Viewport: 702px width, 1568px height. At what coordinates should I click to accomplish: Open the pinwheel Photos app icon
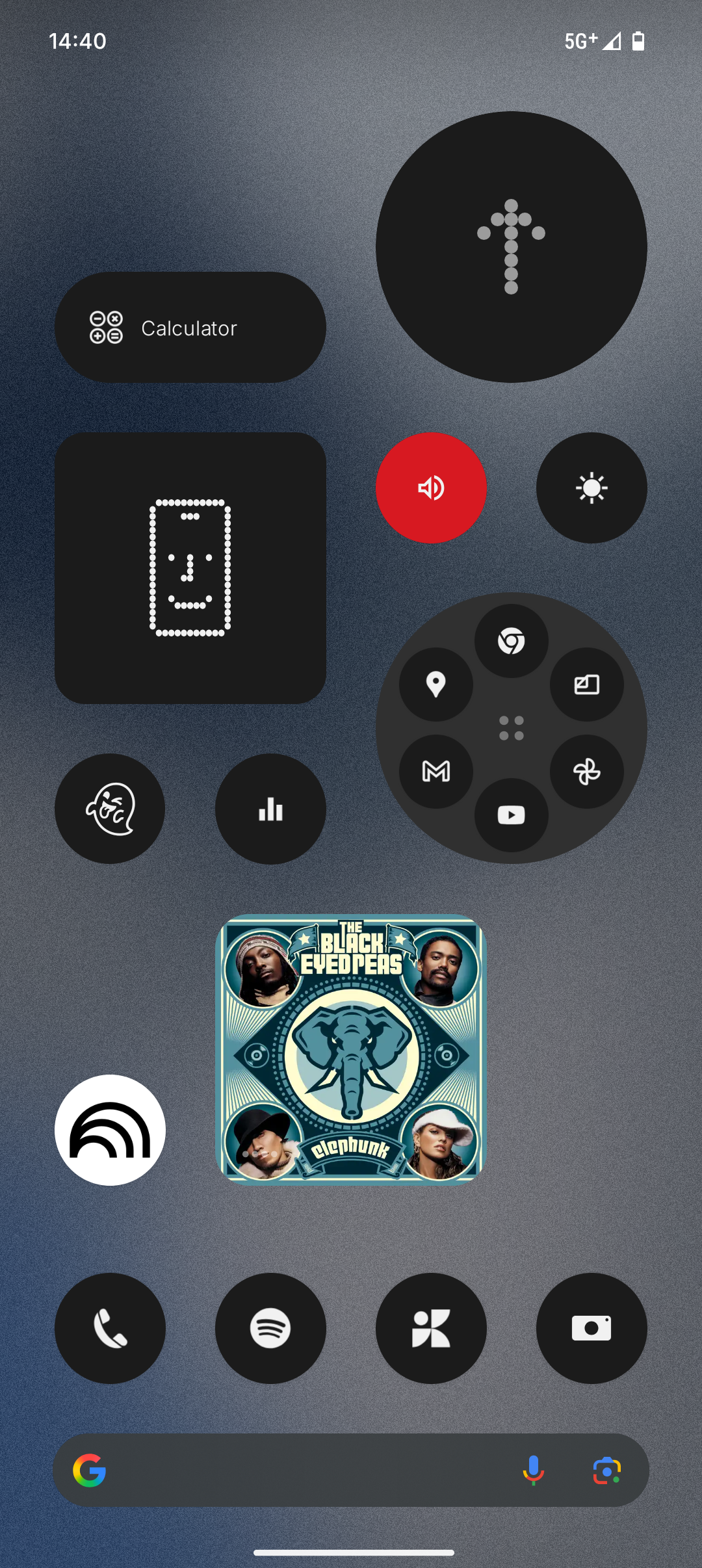(587, 772)
